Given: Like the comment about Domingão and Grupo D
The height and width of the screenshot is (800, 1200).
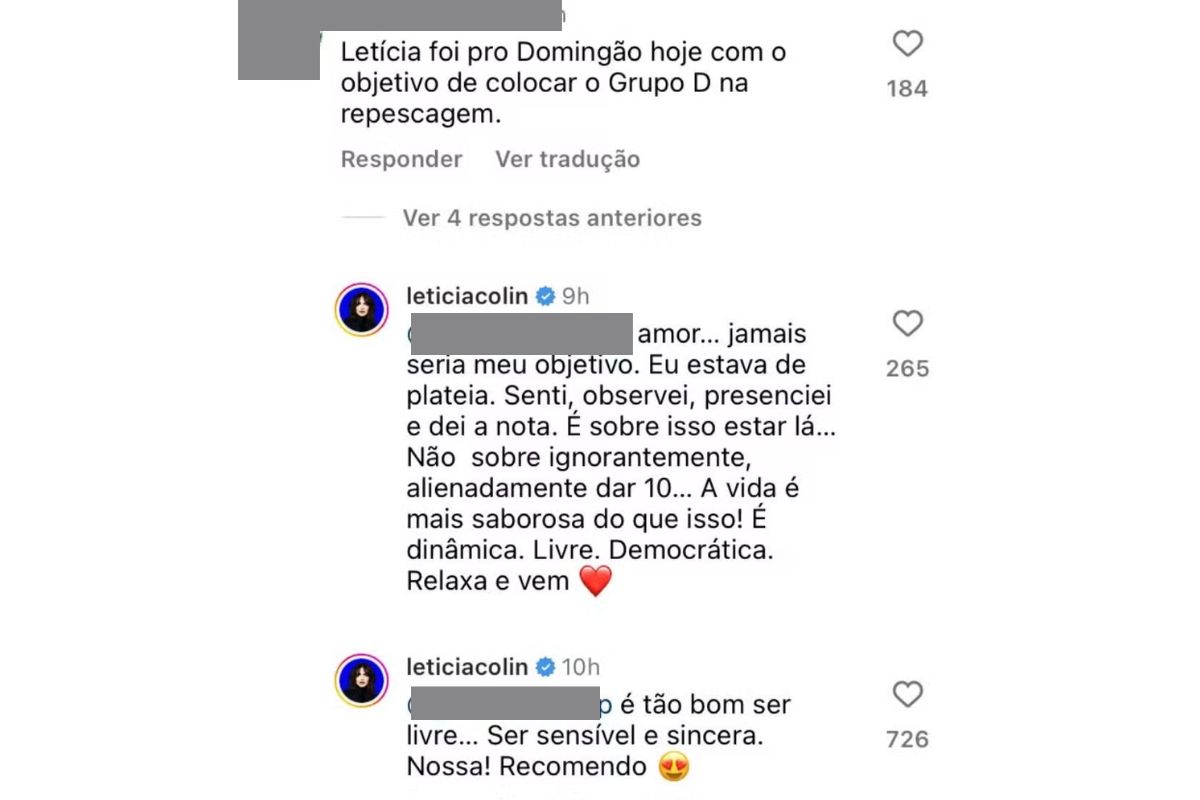Looking at the screenshot, I should 907,45.
